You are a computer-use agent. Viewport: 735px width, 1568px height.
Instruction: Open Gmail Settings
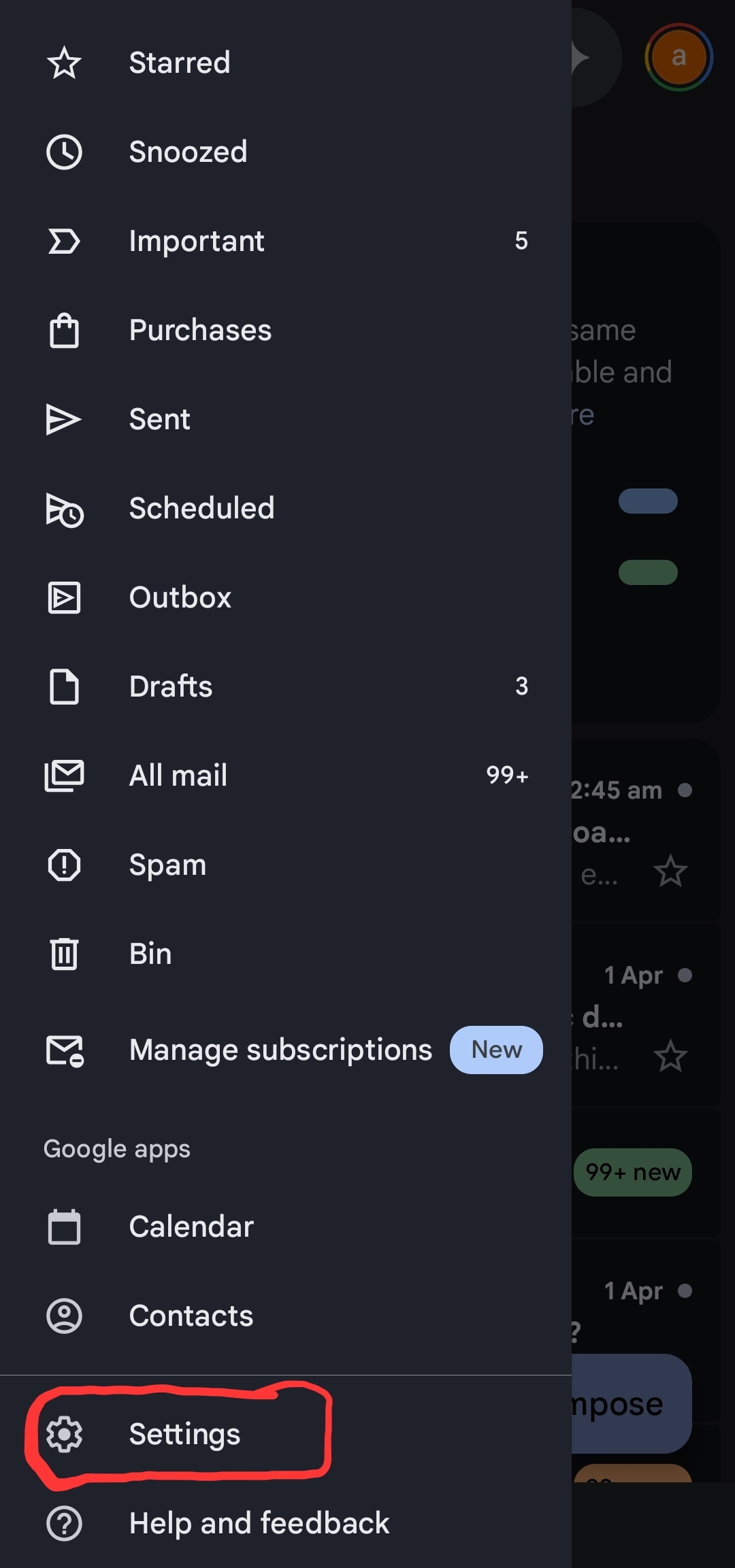point(184,1435)
